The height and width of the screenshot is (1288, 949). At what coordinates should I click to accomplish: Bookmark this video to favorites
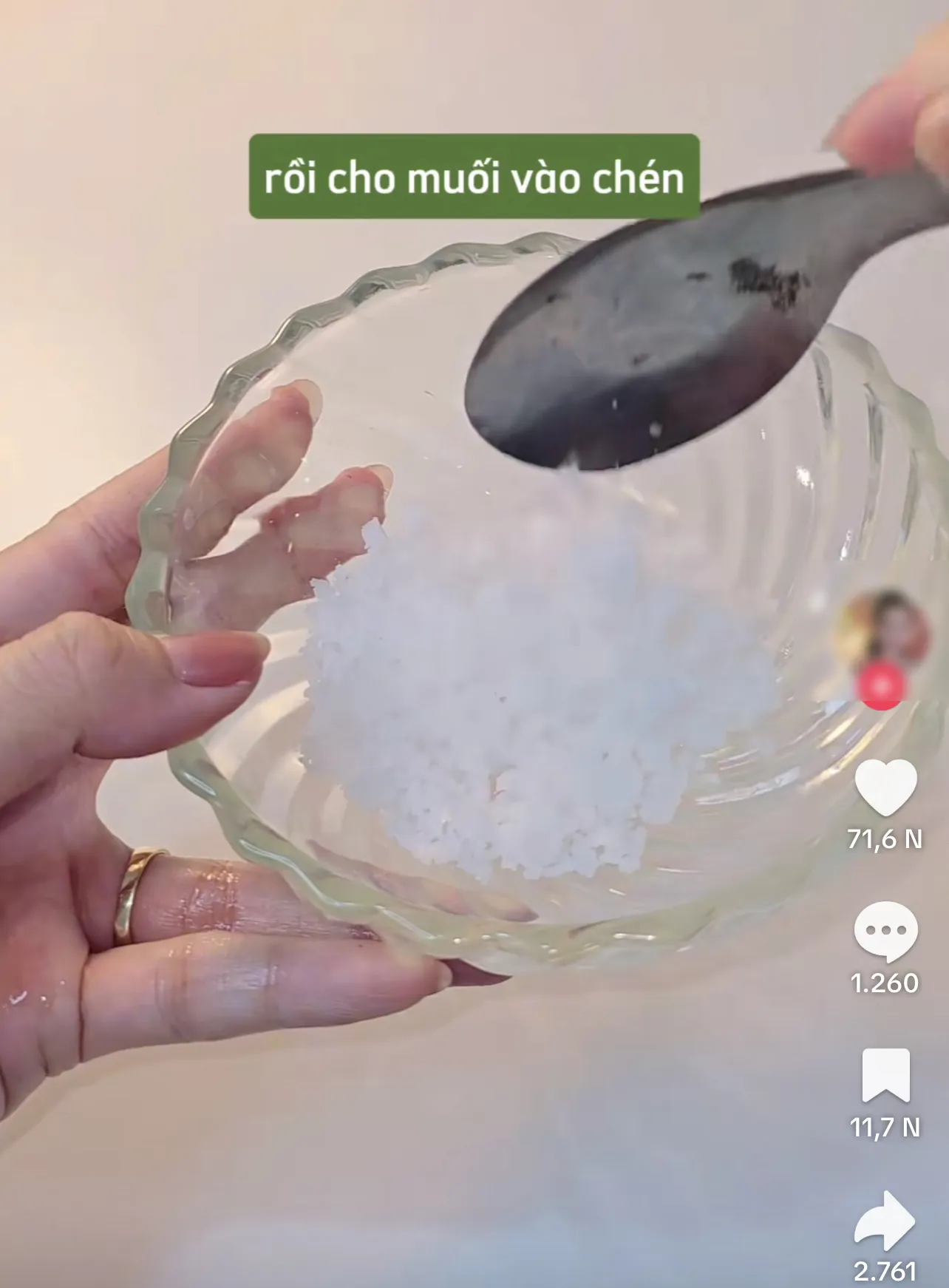pyautogui.click(x=885, y=1075)
